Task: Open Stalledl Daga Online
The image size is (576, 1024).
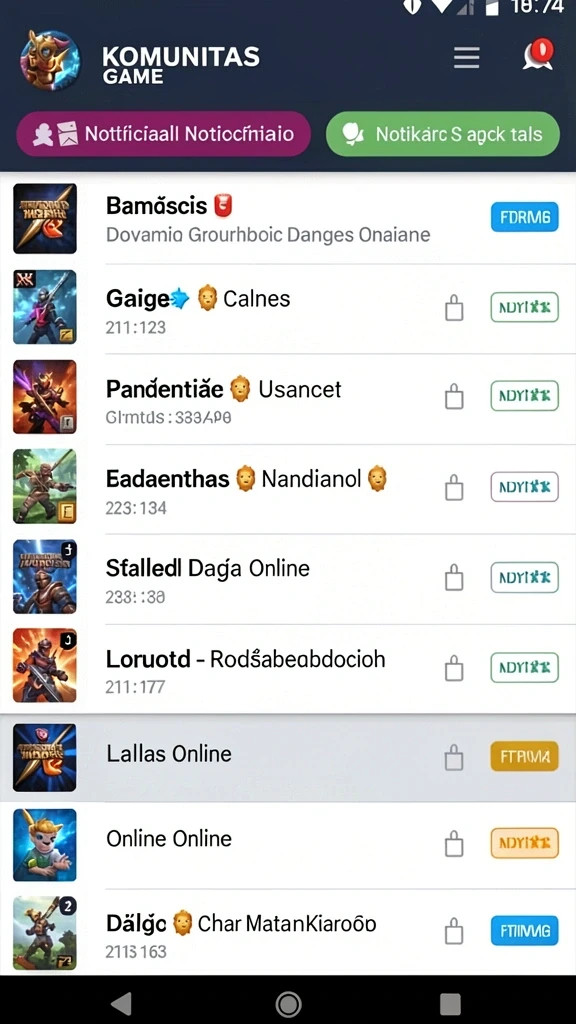Action: [288, 579]
